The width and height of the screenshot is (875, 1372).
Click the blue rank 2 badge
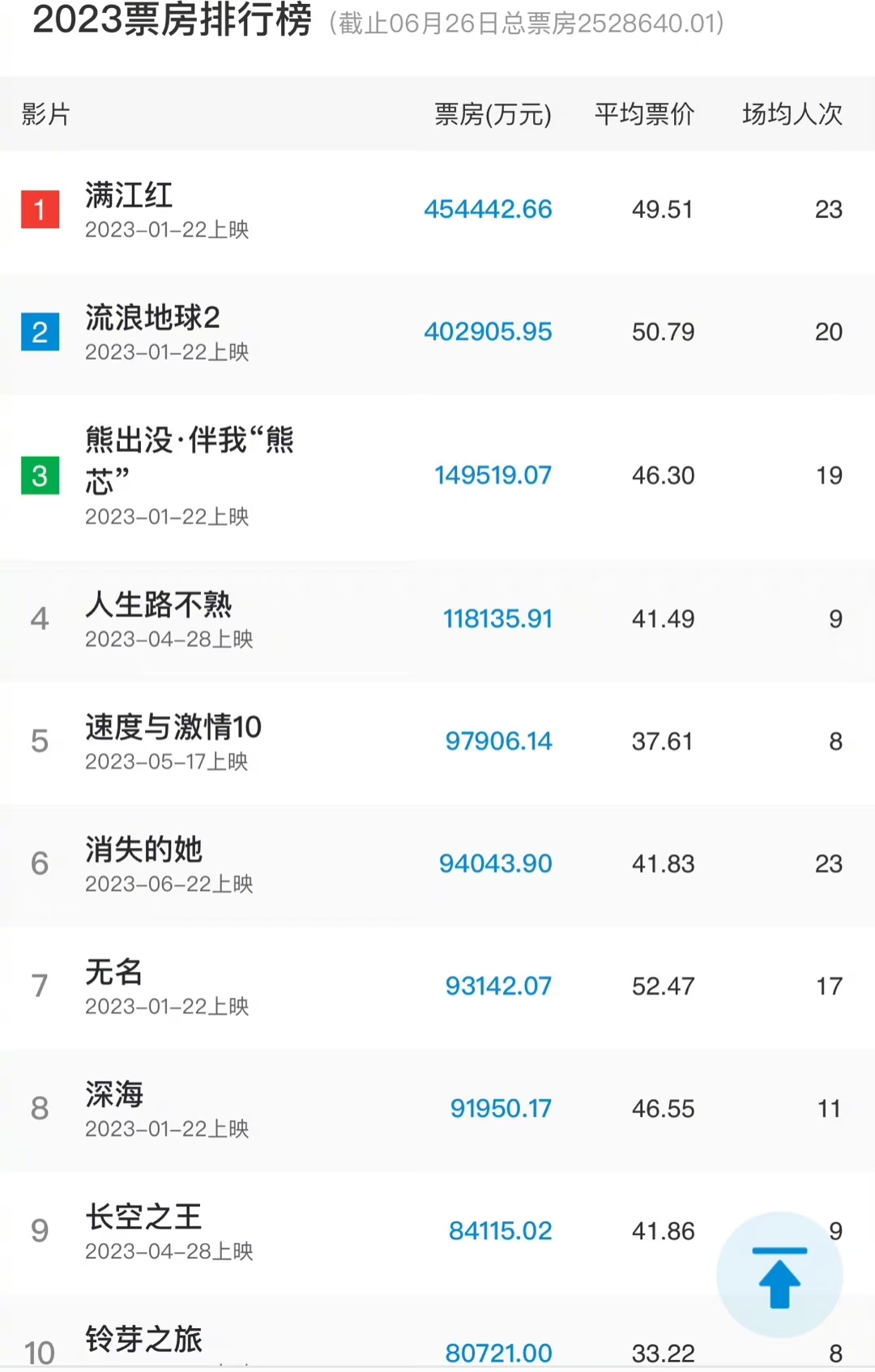point(40,332)
